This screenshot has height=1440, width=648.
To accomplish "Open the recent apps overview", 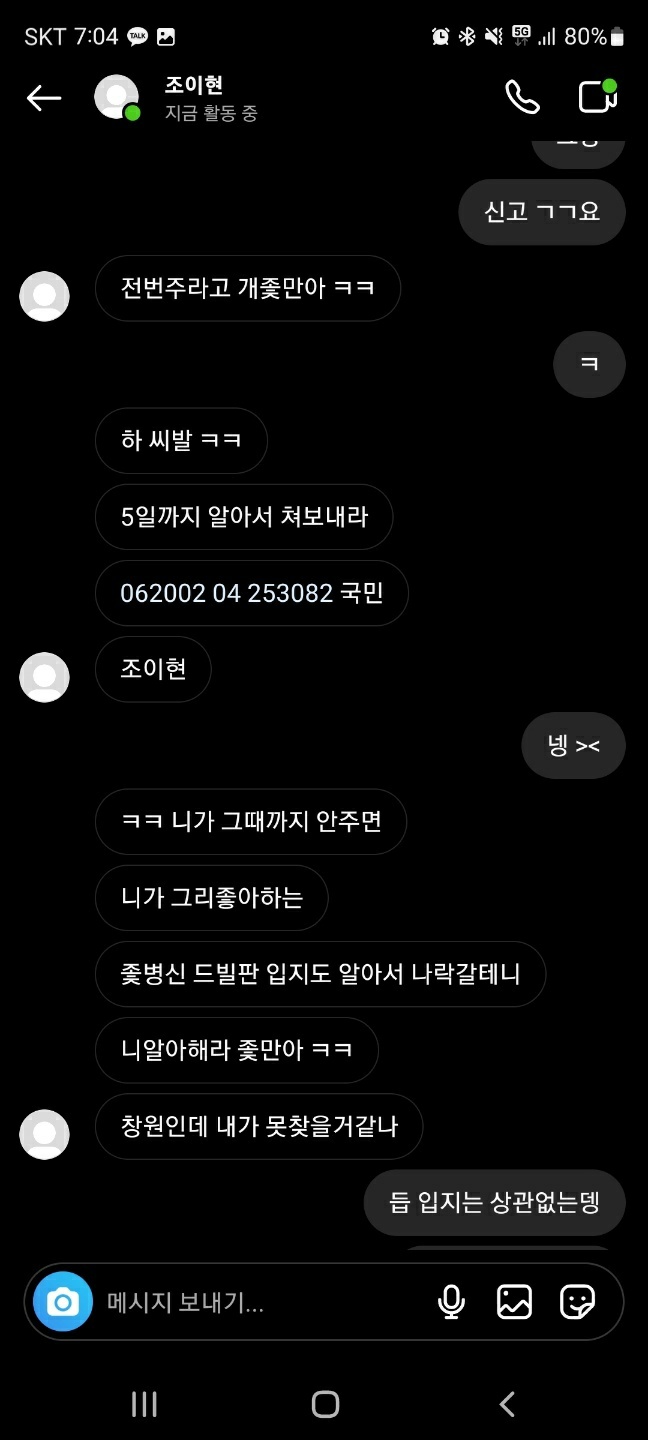I will (x=144, y=1404).
